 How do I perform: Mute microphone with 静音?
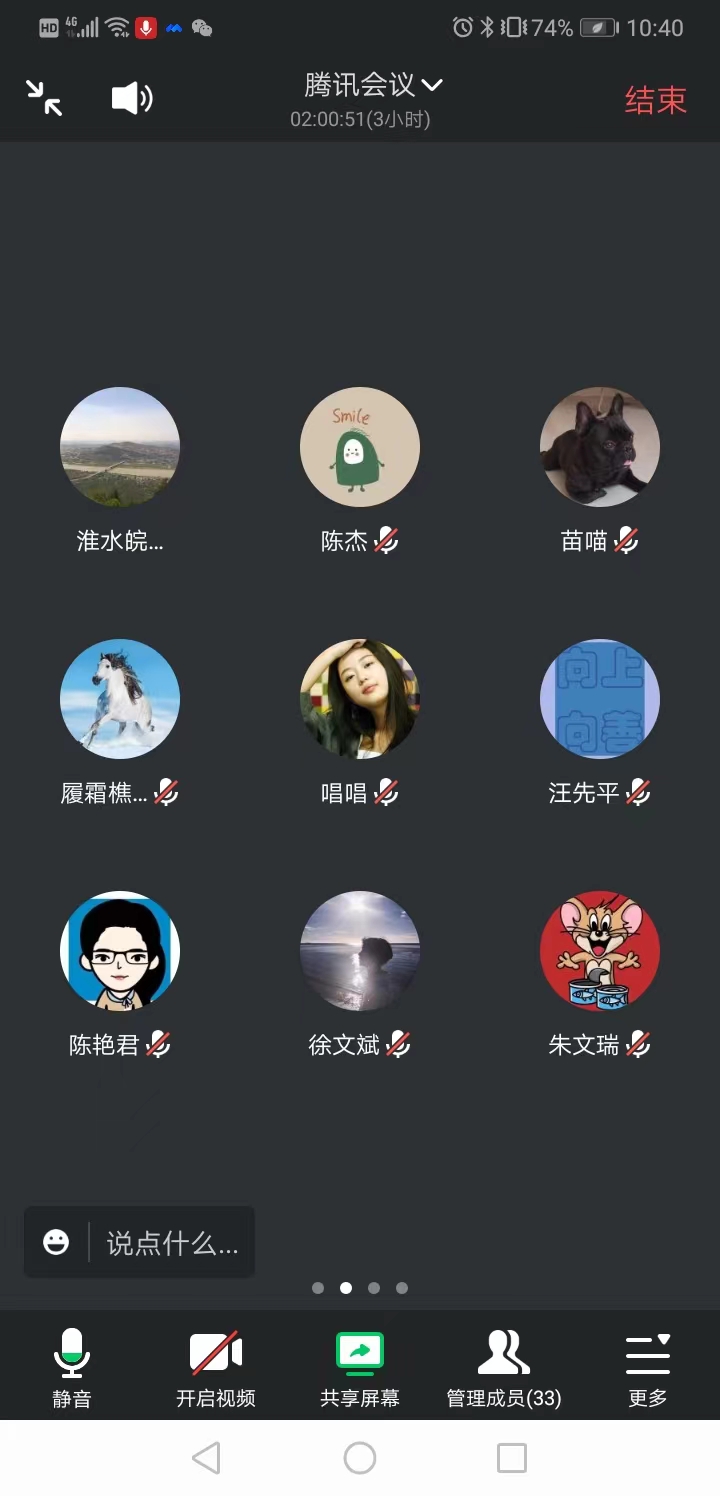click(72, 1367)
